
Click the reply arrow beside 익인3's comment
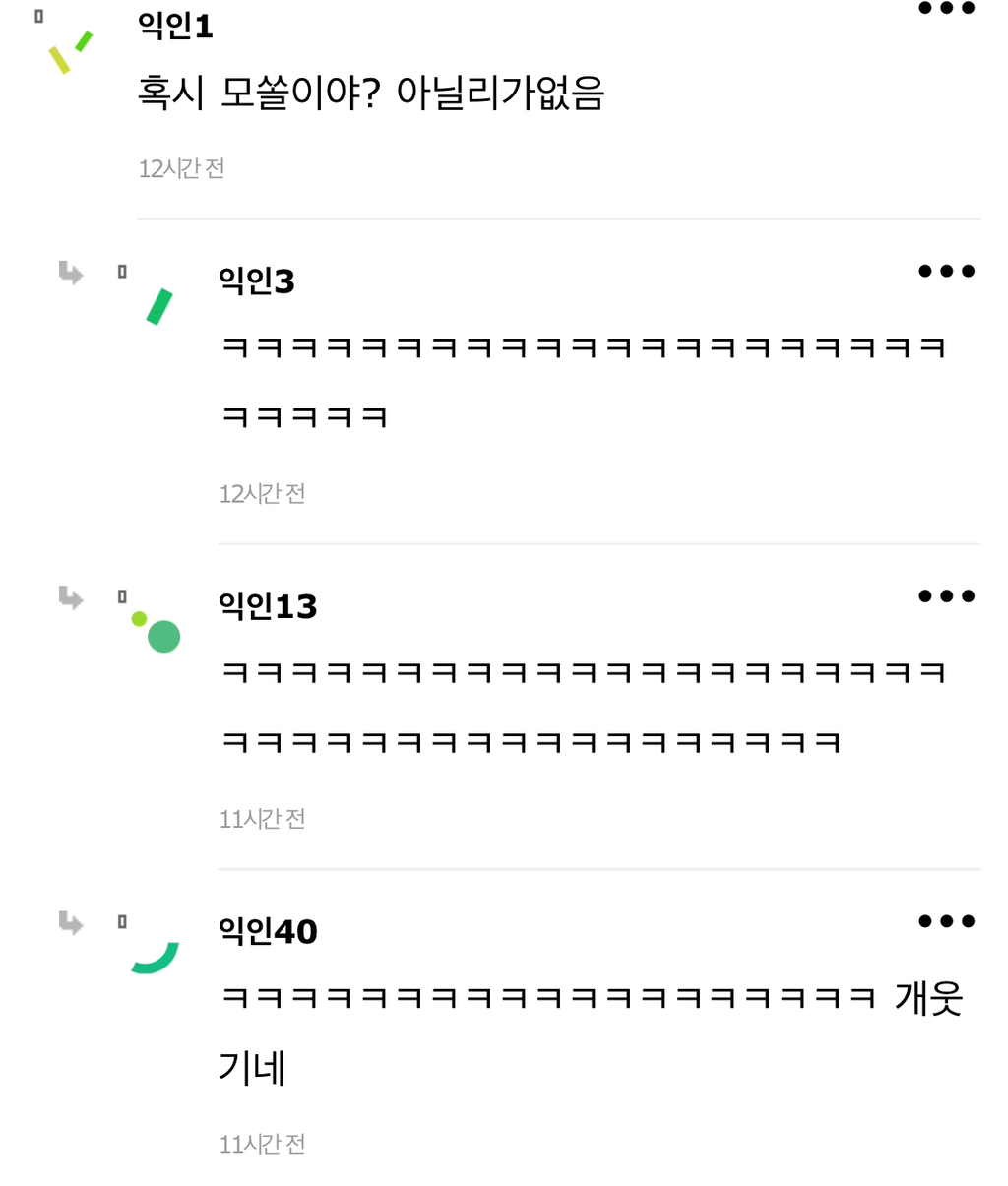[69, 273]
